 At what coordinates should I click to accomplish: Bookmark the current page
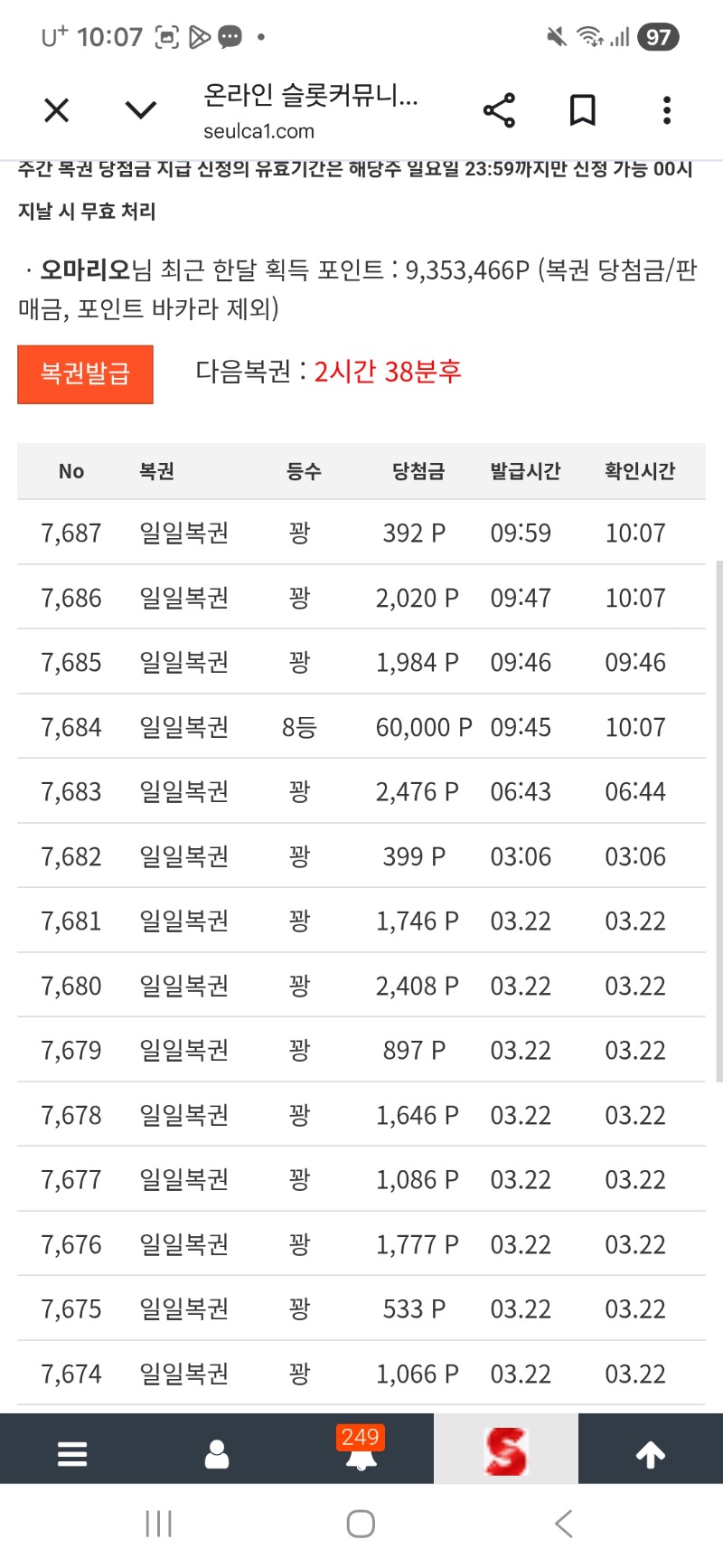coord(583,110)
